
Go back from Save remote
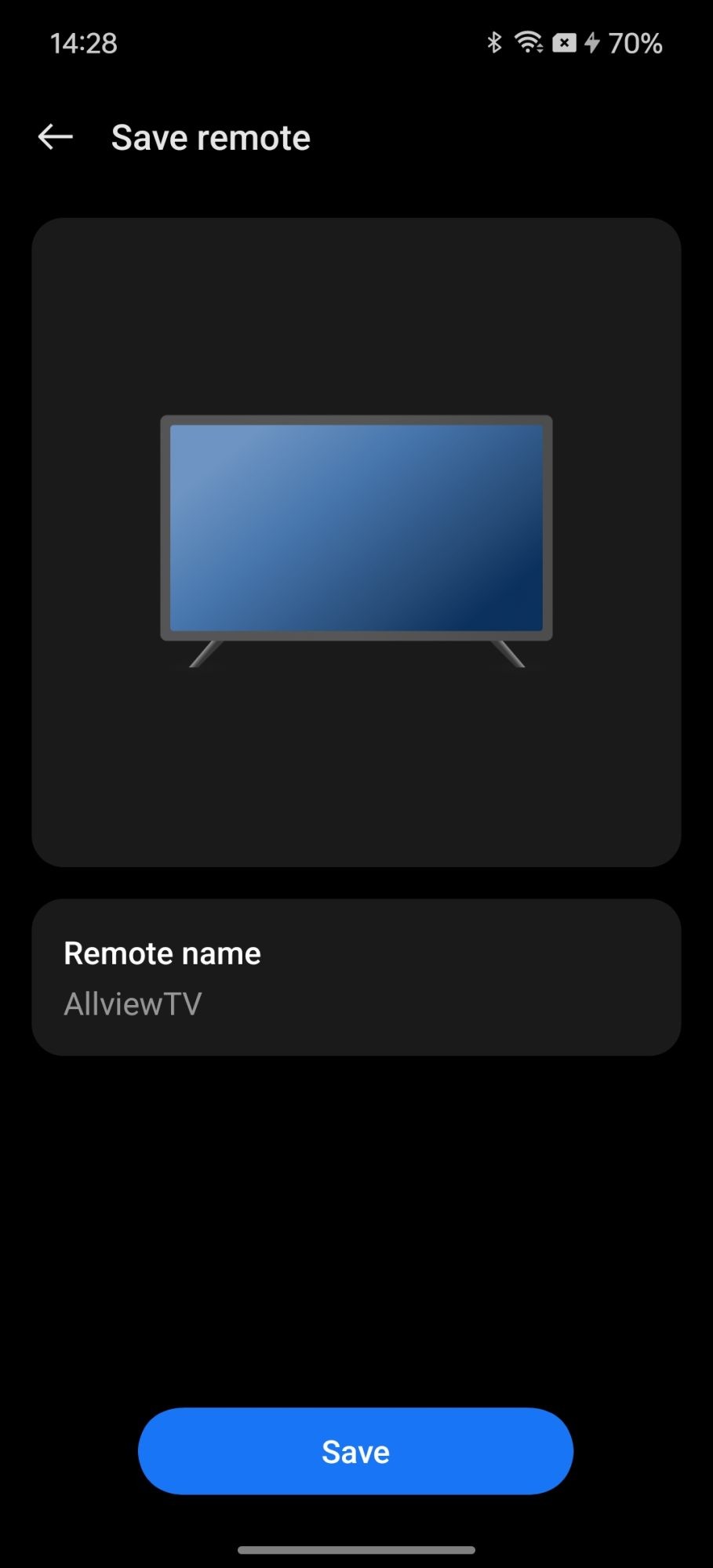click(x=56, y=137)
